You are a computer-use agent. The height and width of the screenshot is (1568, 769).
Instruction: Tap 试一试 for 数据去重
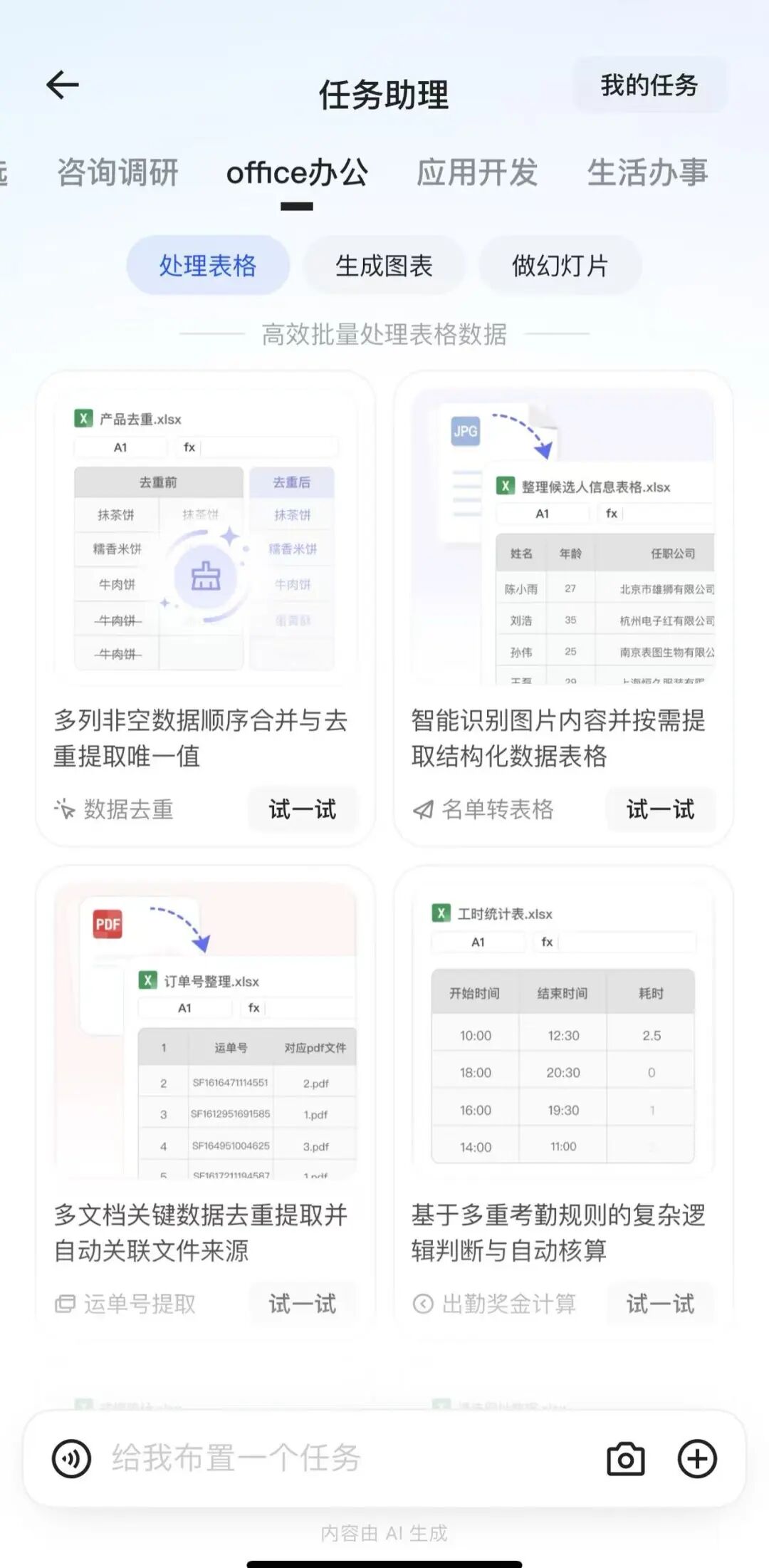point(302,809)
